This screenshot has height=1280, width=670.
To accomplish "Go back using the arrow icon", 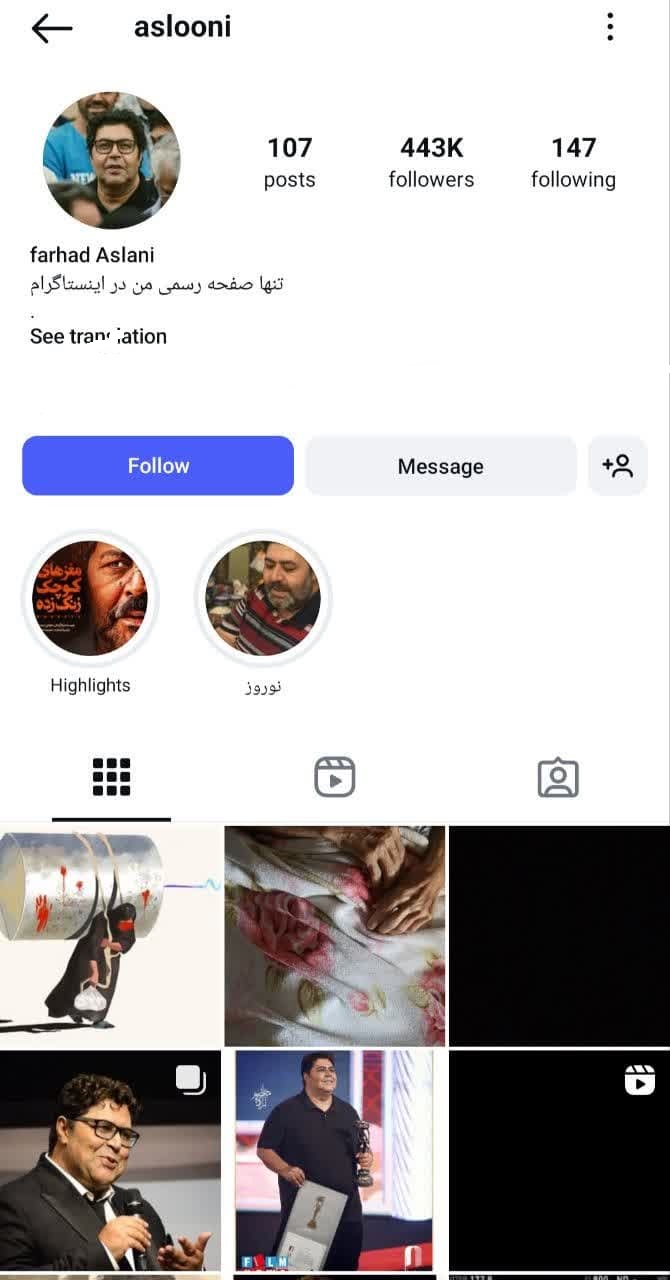I will [x=52, y=28].
